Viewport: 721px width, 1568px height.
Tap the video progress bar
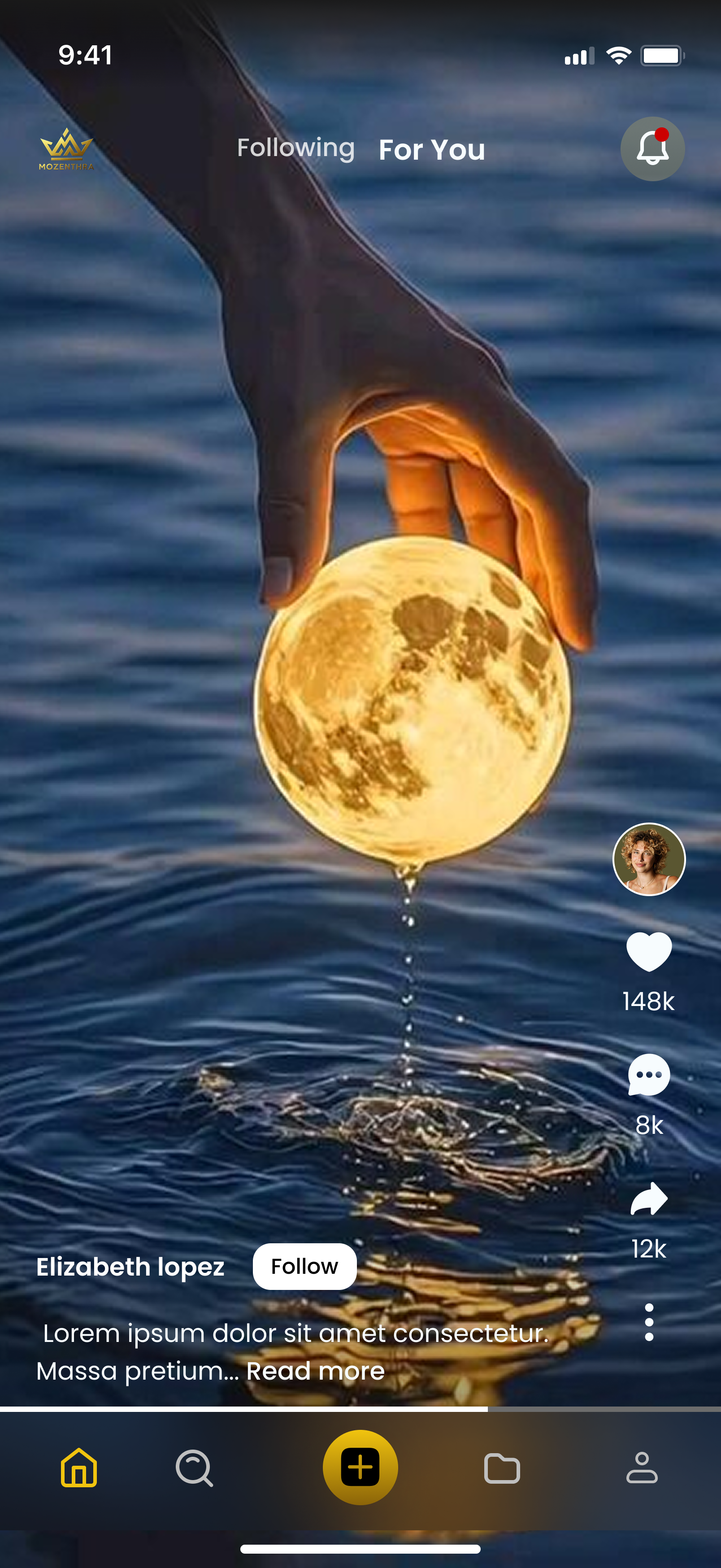tap(360, 1408)
